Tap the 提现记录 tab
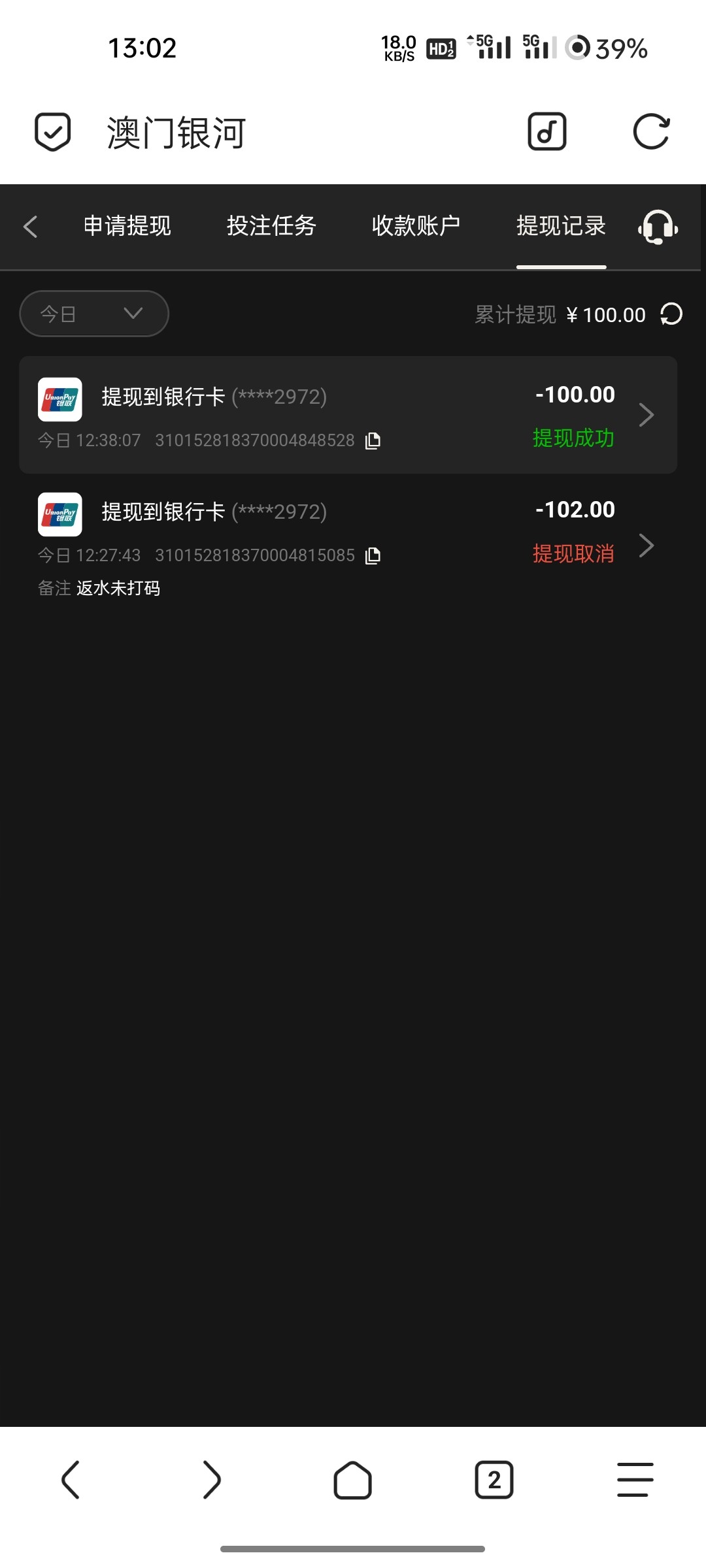Viewport: 706px width, 1568px height. pos(561,226)
